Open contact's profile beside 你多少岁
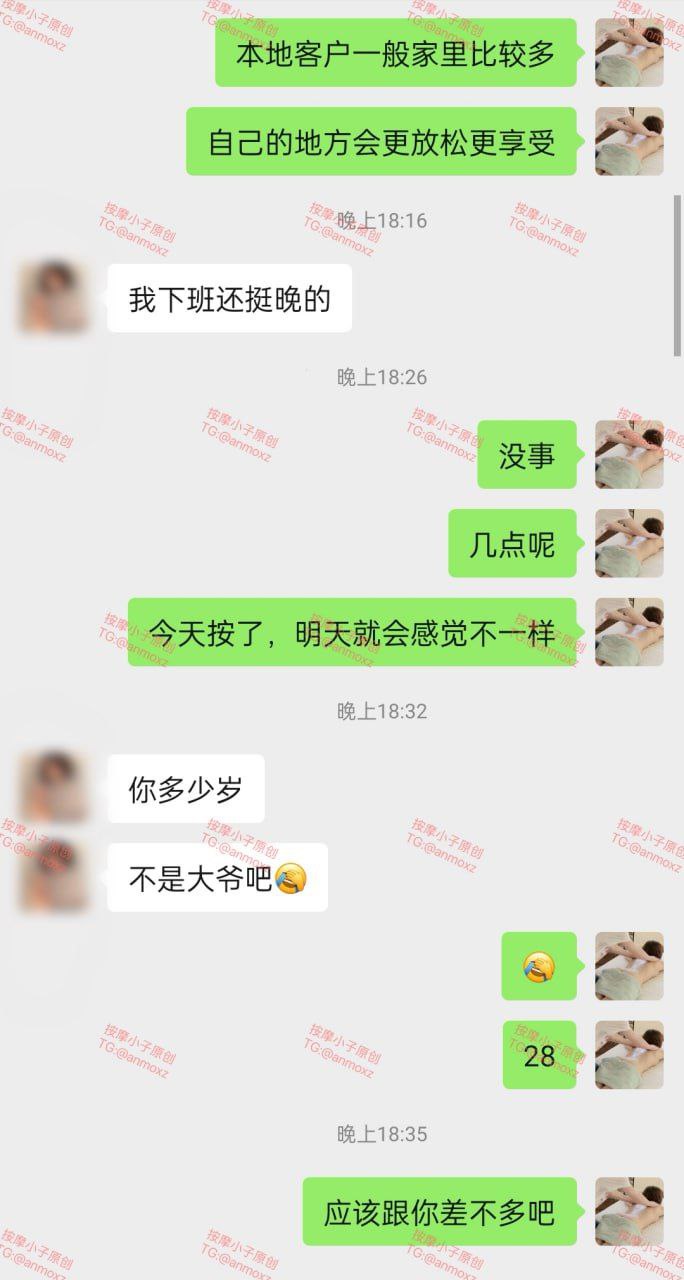This screenshot has height=1280, width=684. tap(53, 788)
